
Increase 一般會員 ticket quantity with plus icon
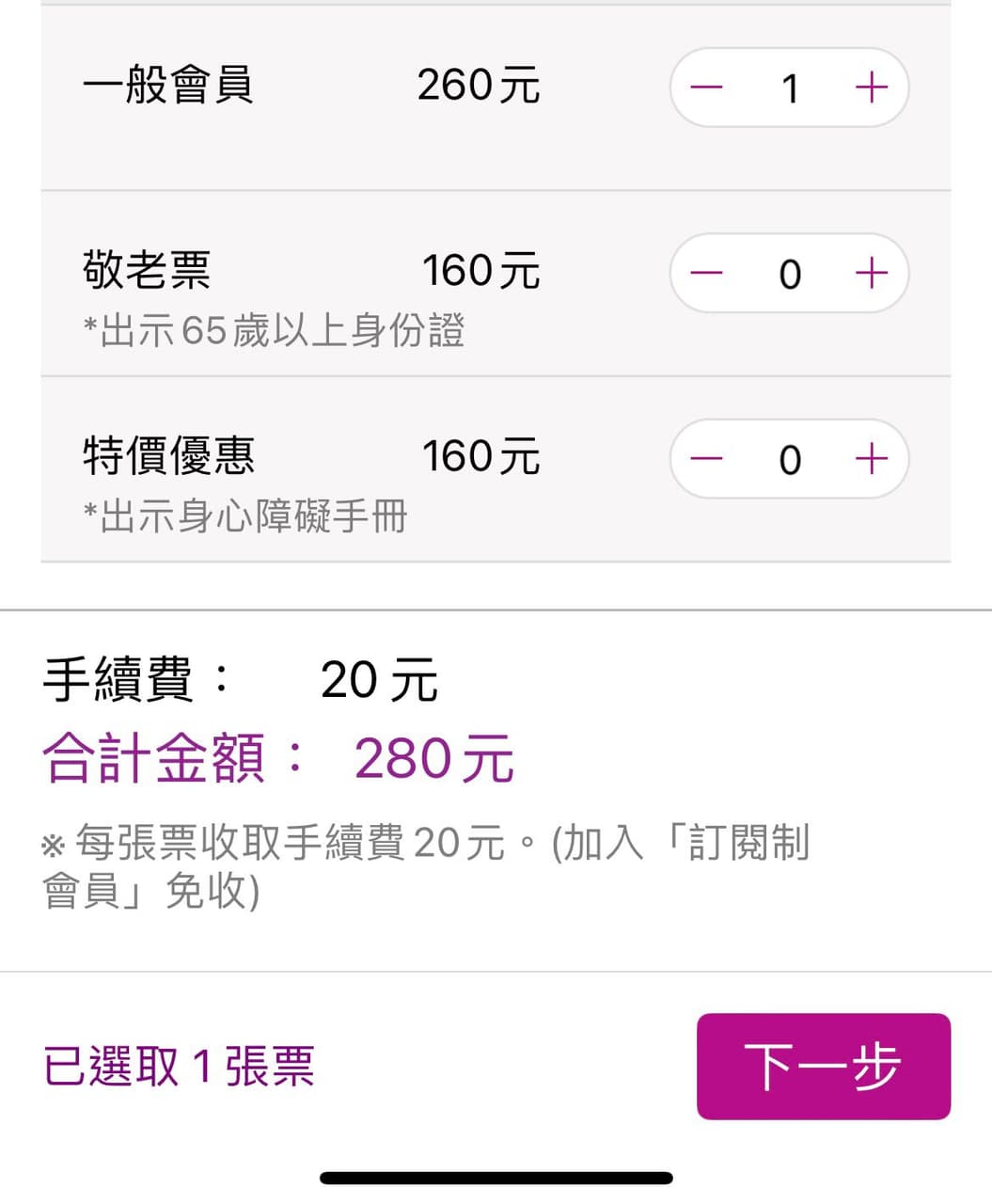click(x=871, y=87)
